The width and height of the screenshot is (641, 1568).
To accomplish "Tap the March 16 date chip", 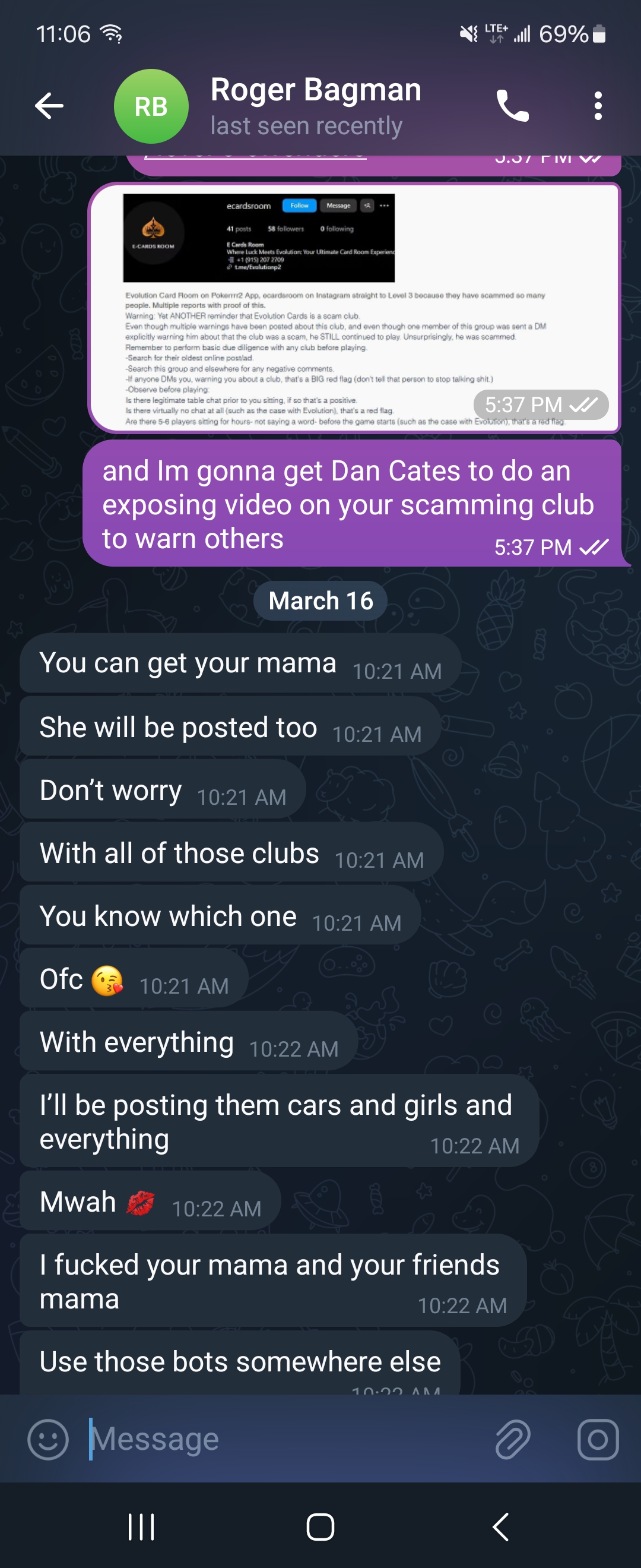I will coord(320,601).
